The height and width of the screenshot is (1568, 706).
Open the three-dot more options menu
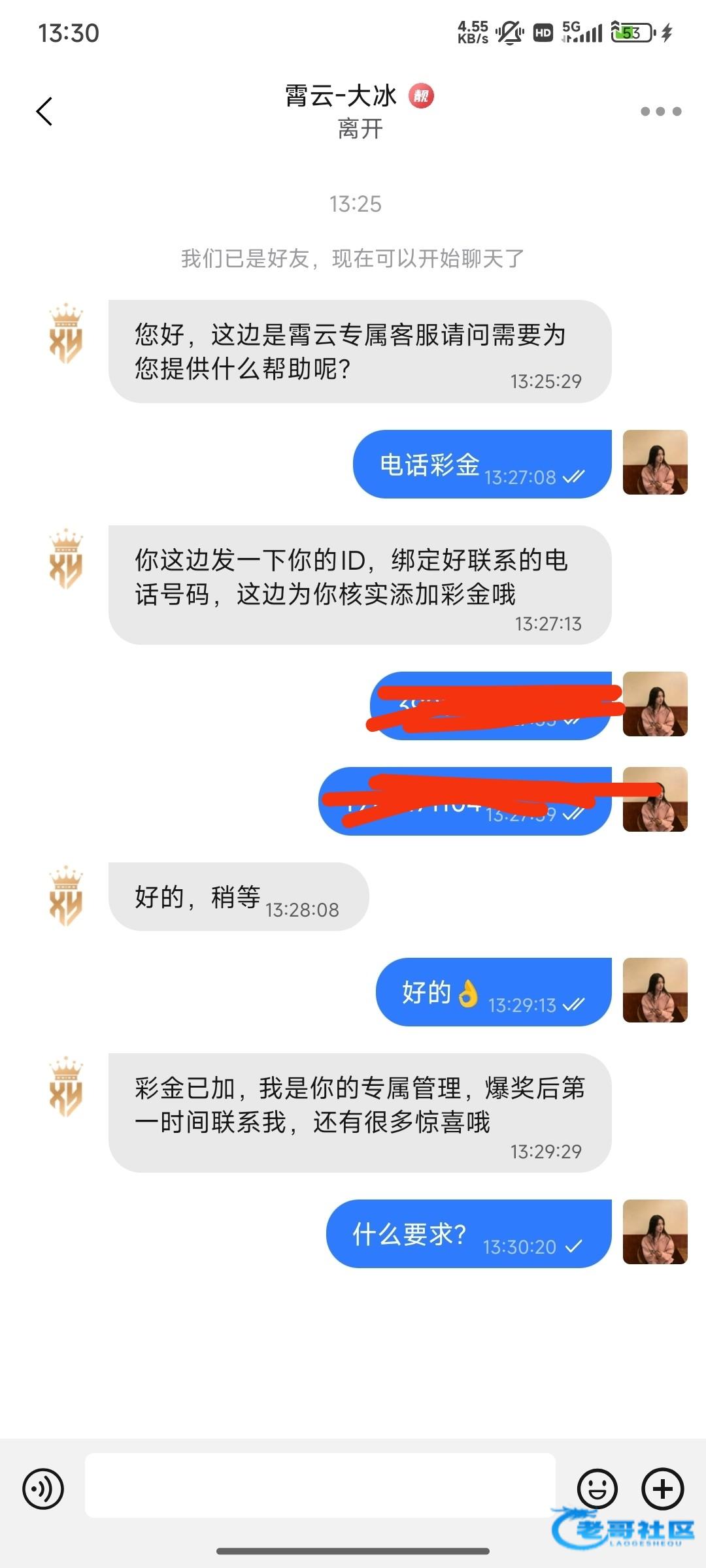point(660,111)
